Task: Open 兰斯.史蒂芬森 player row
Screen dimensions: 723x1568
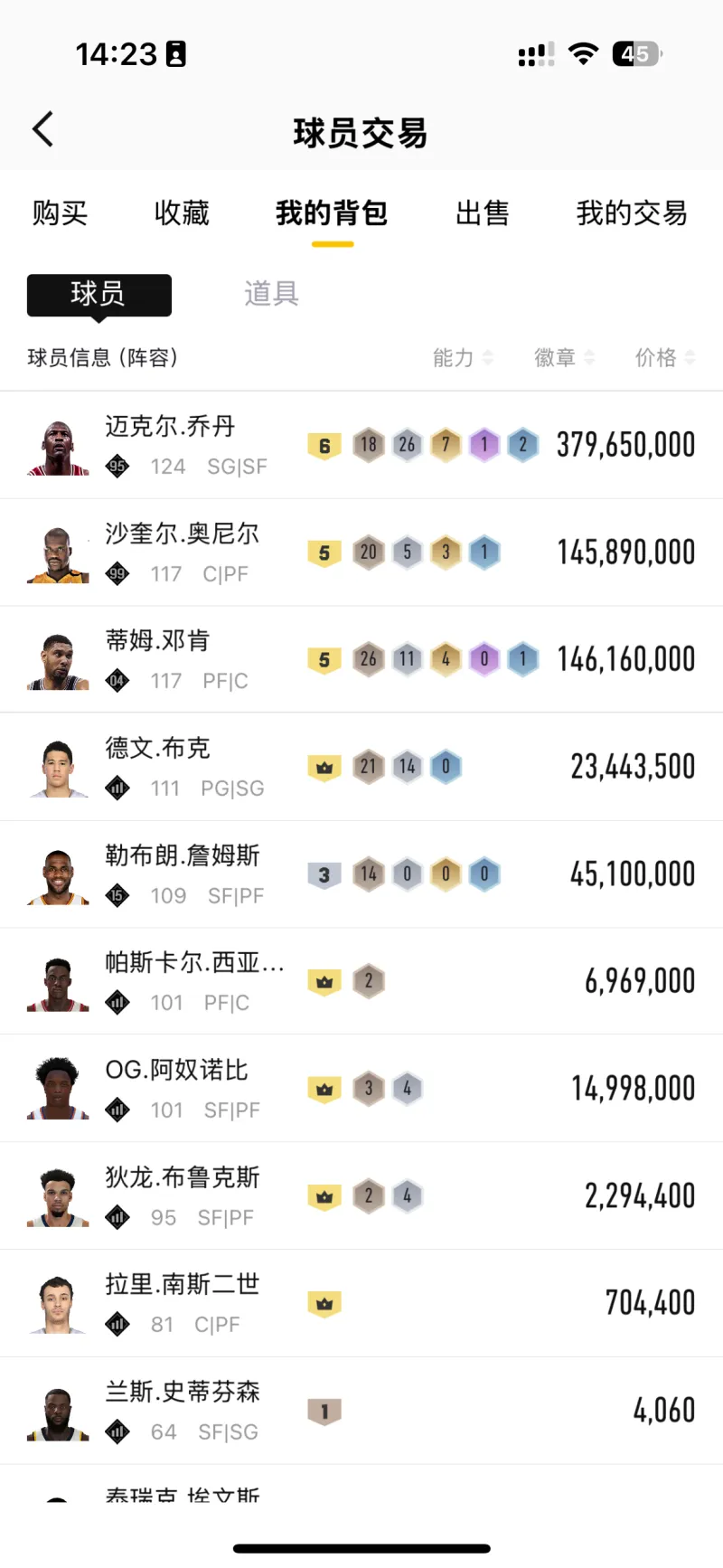Action: pyautogui.click(x=361, y=1411)
